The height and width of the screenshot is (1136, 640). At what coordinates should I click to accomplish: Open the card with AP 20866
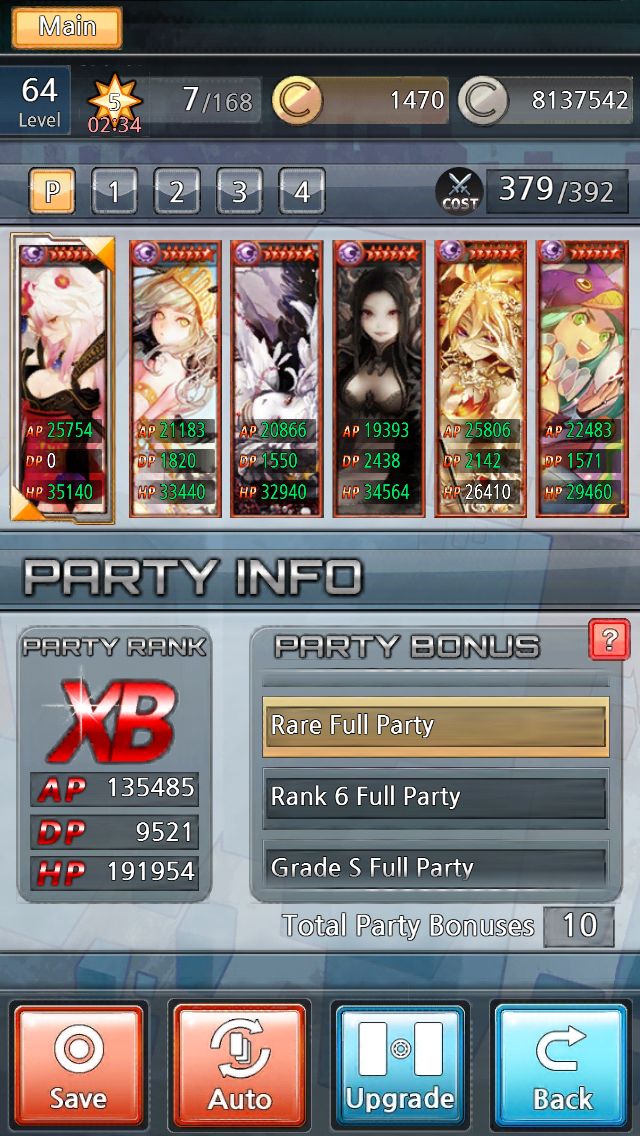pos(276,378)
